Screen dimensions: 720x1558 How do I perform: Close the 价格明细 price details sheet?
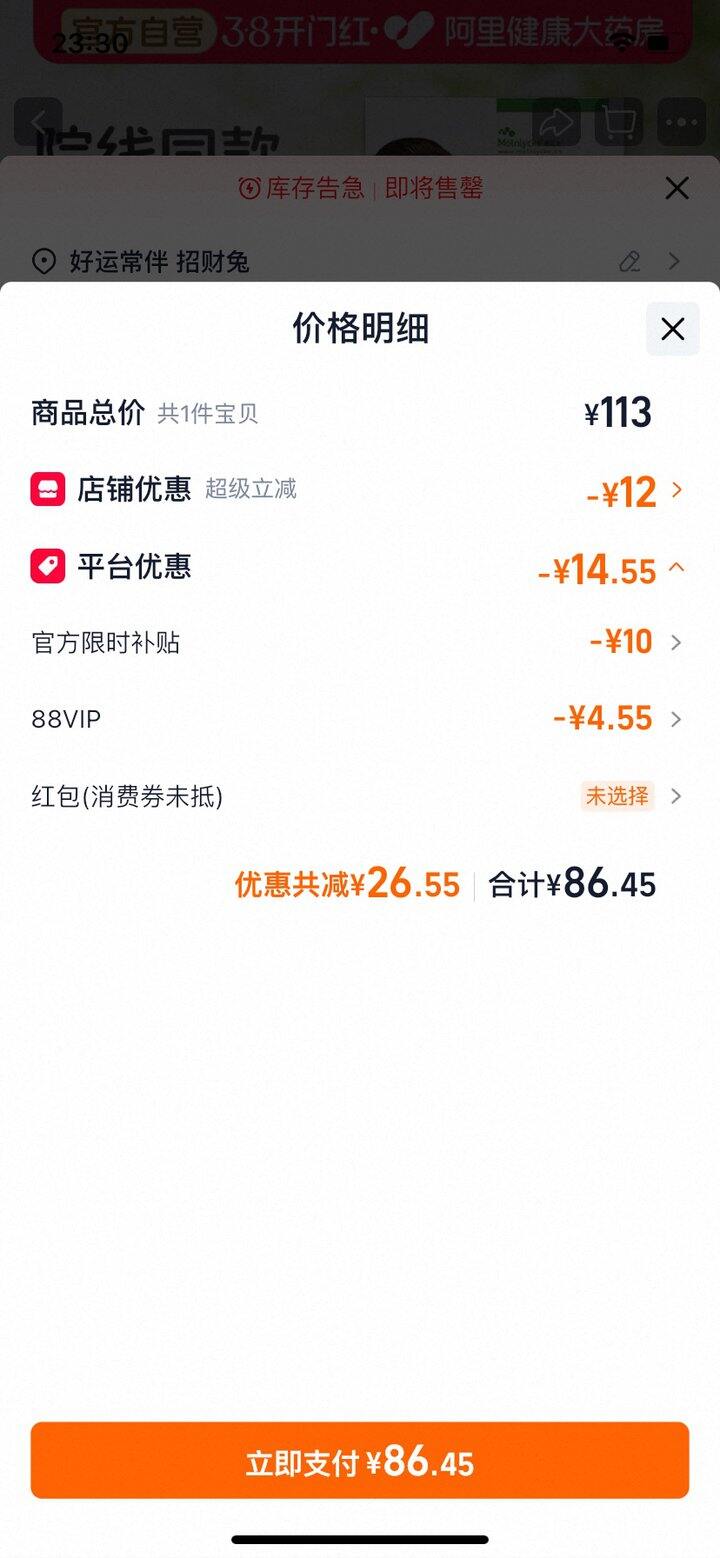(x=672, y=329)
